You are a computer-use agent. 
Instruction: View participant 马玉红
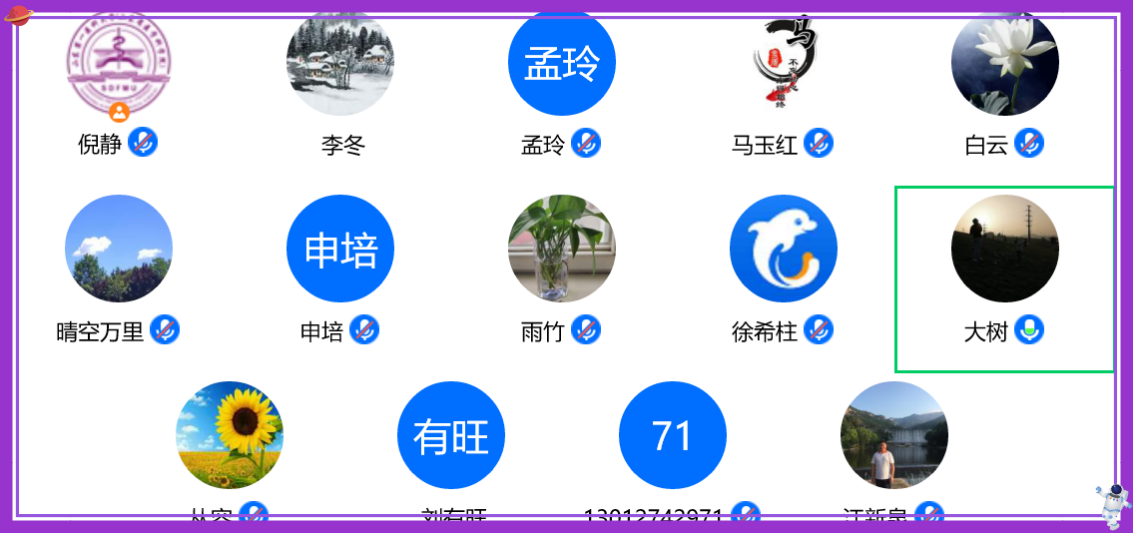pyautogui.click(x=784, y=63)
